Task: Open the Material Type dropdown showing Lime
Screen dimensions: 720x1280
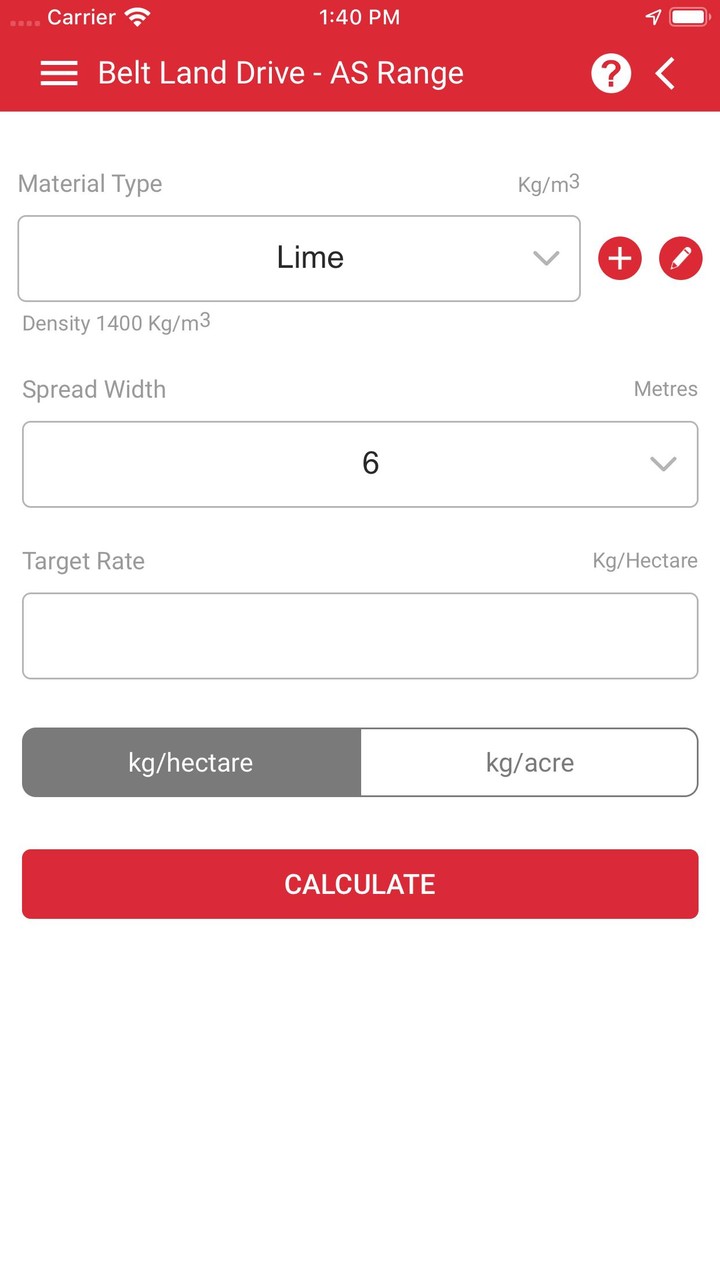Action: [x=300, y=258]
